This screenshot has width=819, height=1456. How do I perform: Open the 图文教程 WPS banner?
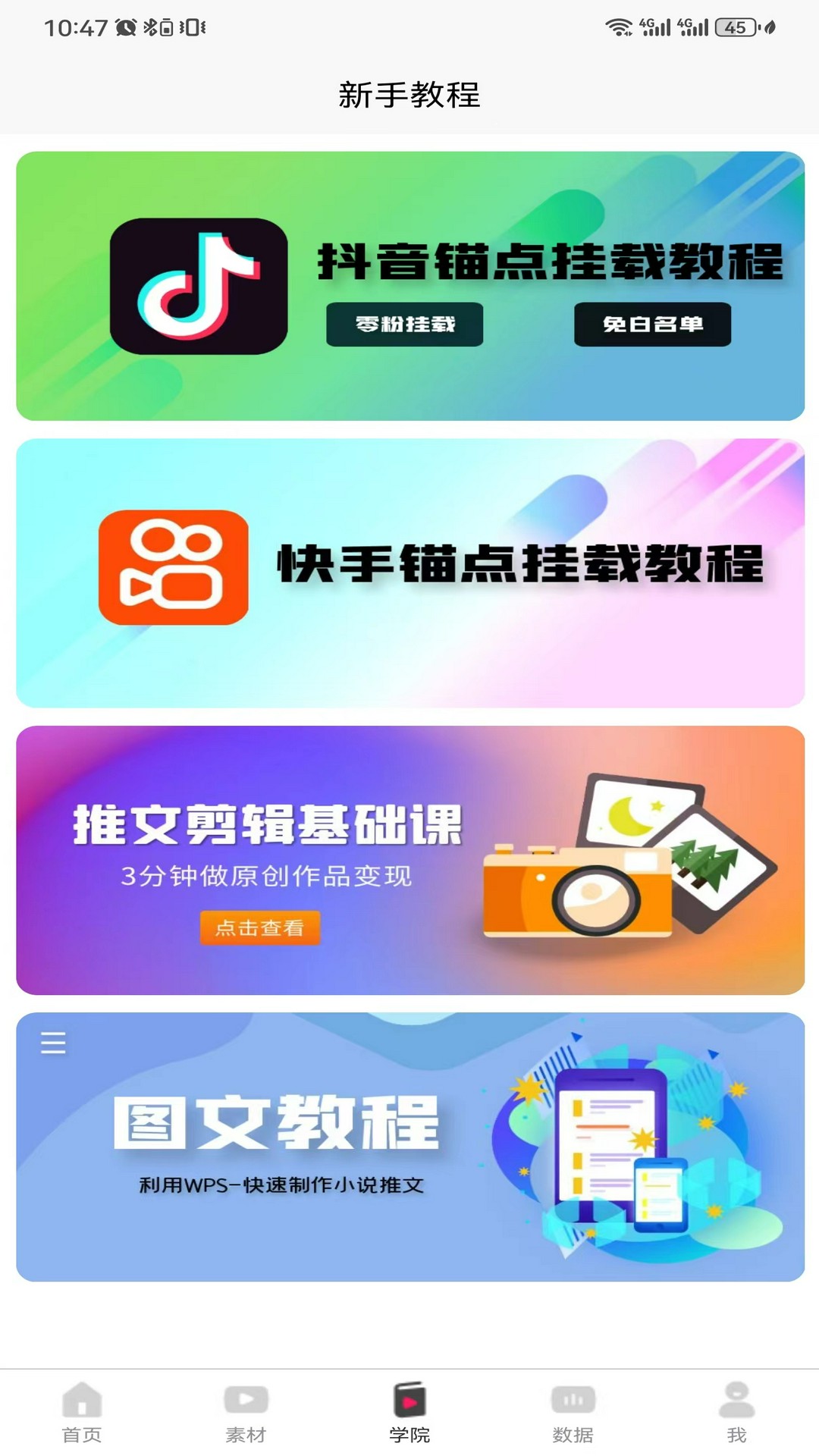tap(409, 1147)
